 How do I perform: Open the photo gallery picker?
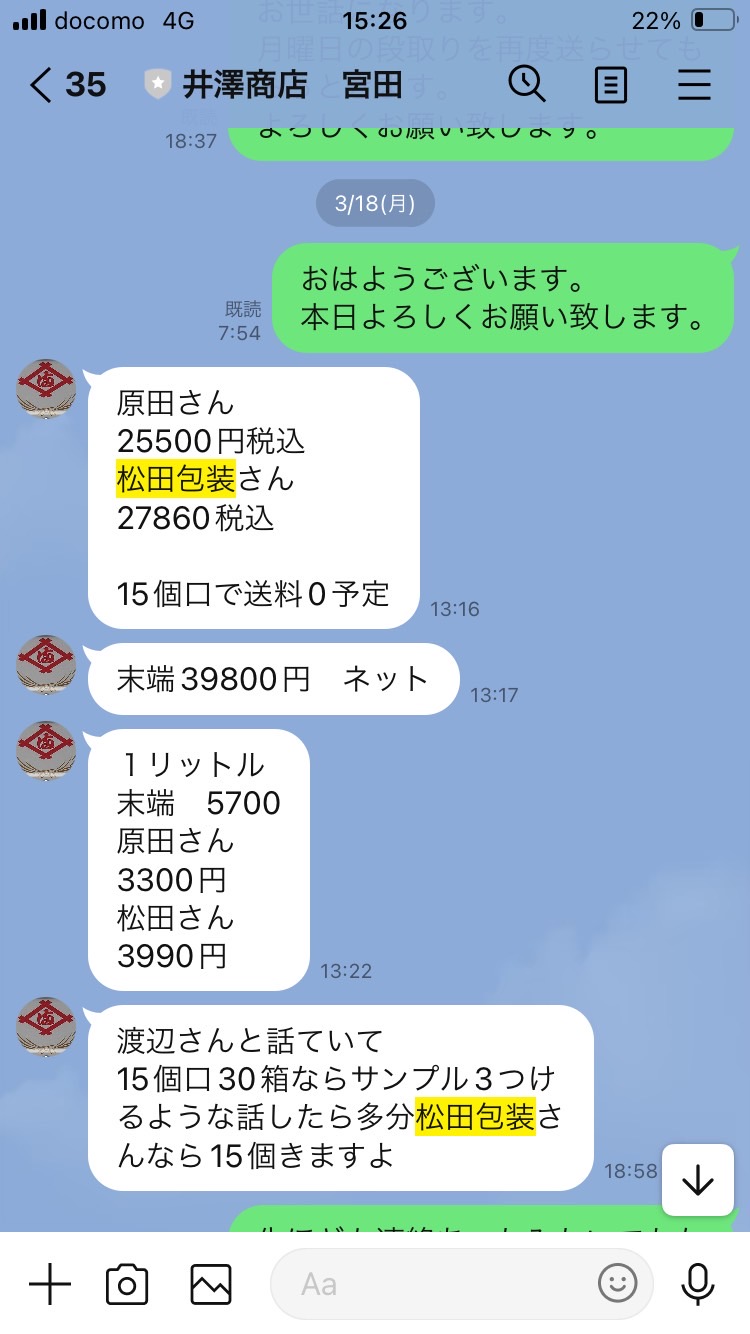[x=211, y=1283]
